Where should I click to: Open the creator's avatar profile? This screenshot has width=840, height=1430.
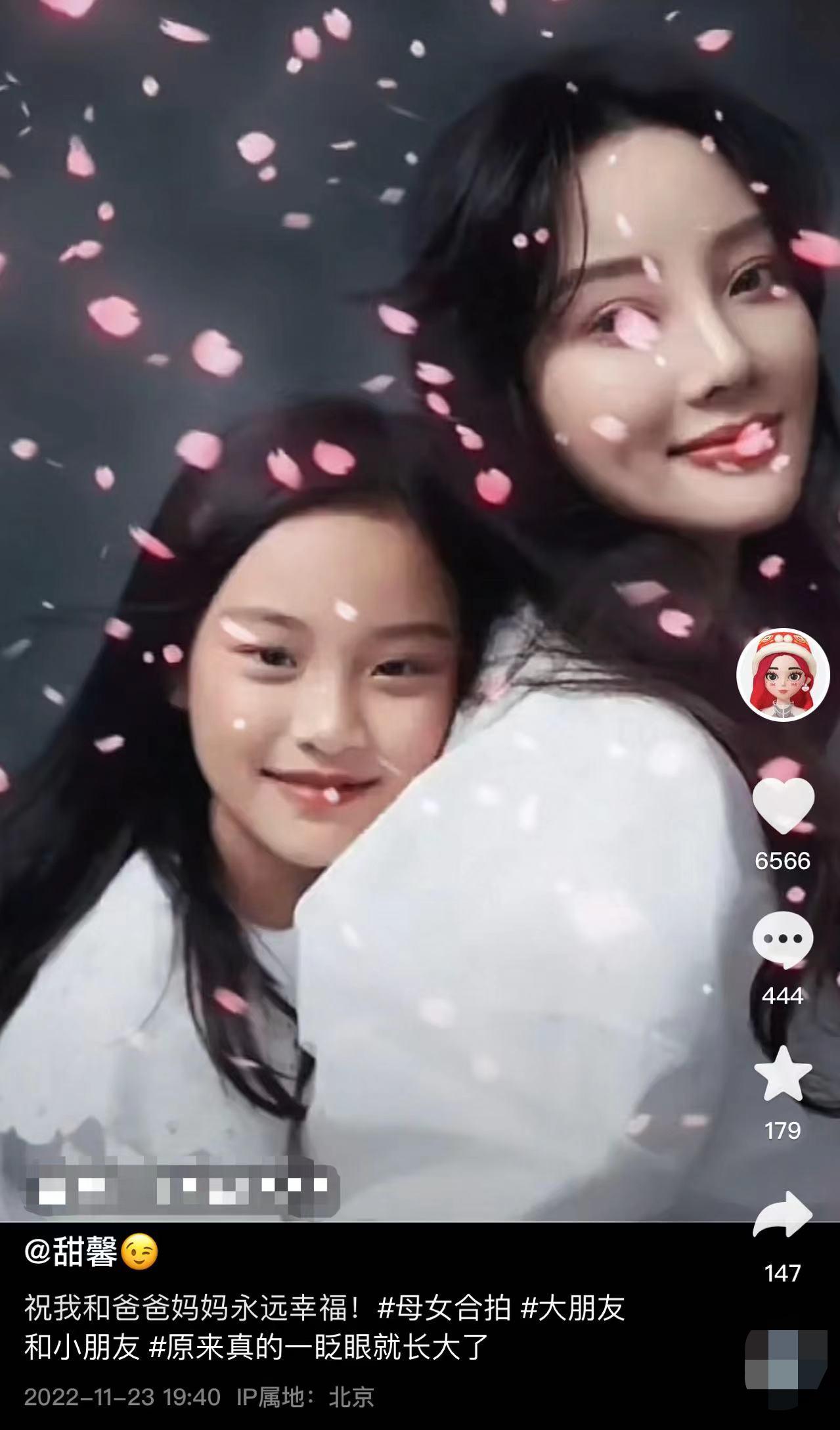coord(782,675)
